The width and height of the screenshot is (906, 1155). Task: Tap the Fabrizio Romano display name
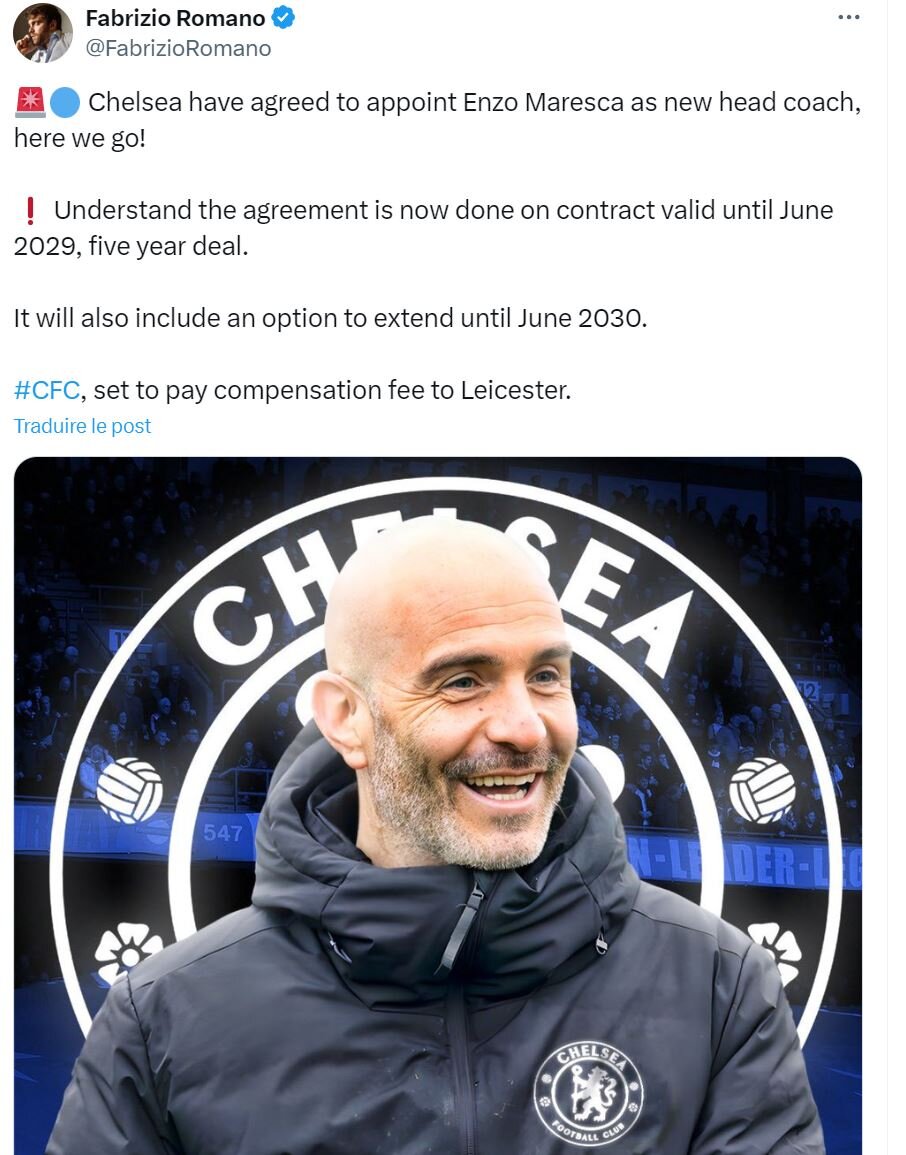tap(175, 18)
